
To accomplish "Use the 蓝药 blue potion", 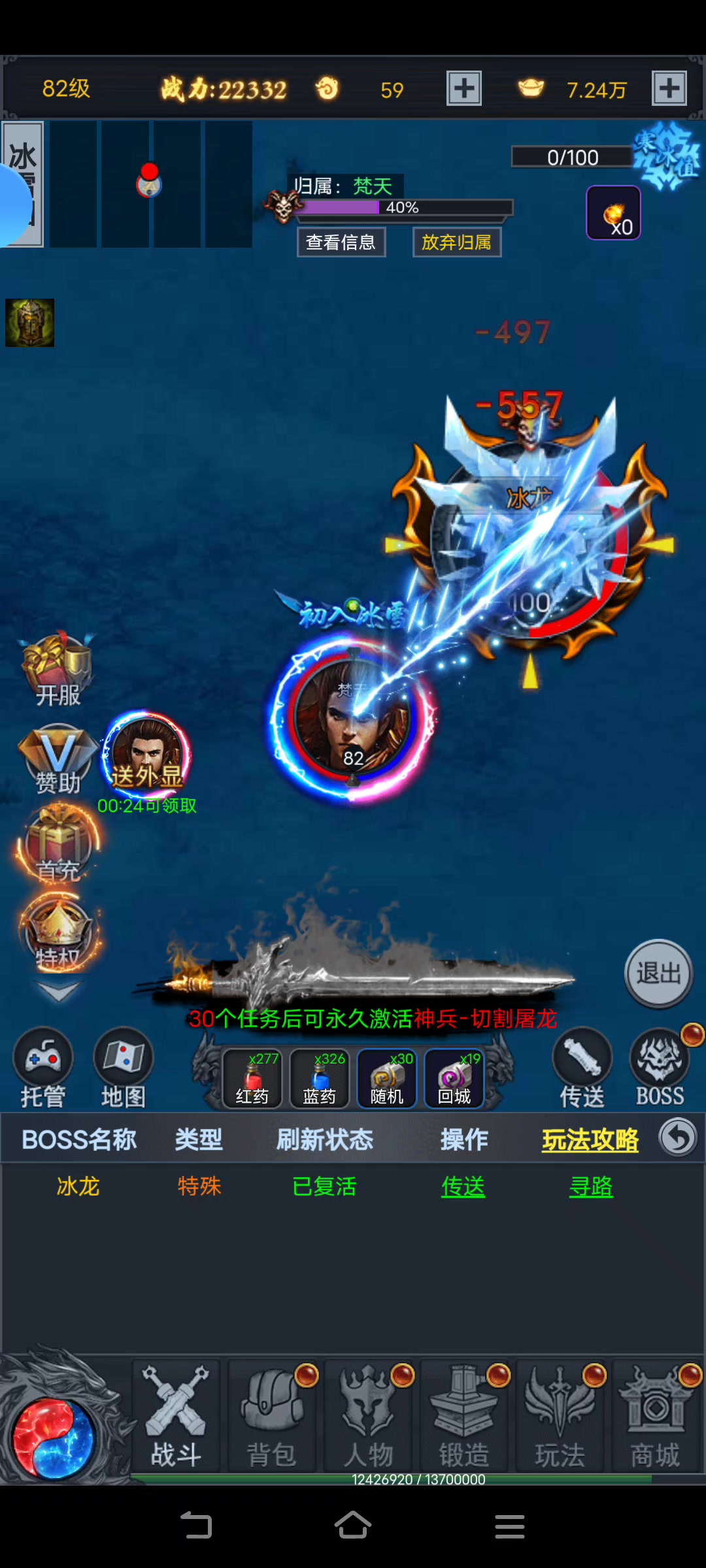I will (x=319, y=1078).
